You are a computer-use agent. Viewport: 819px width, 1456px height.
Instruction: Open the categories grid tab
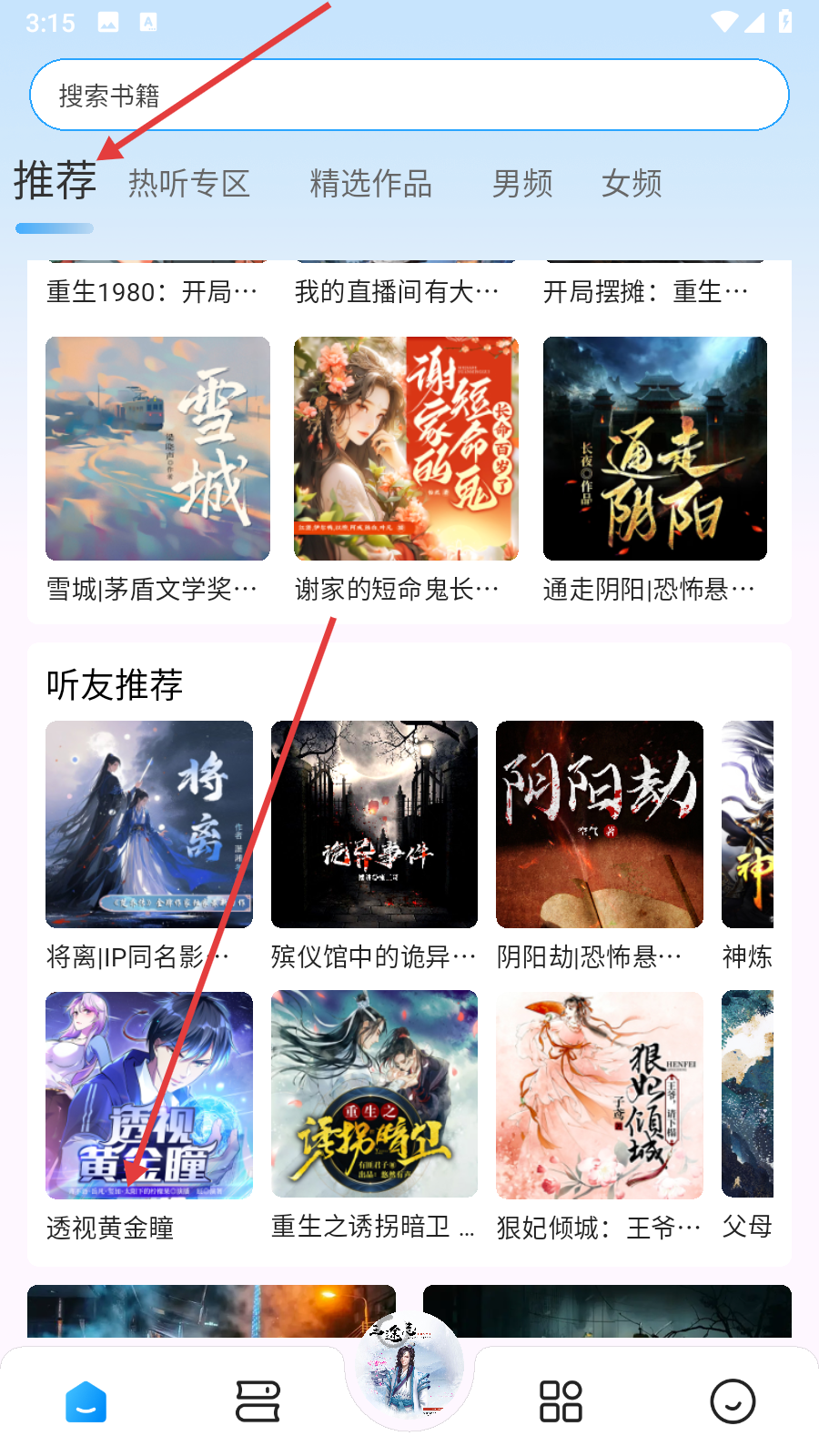click(x=561, y=1401)
